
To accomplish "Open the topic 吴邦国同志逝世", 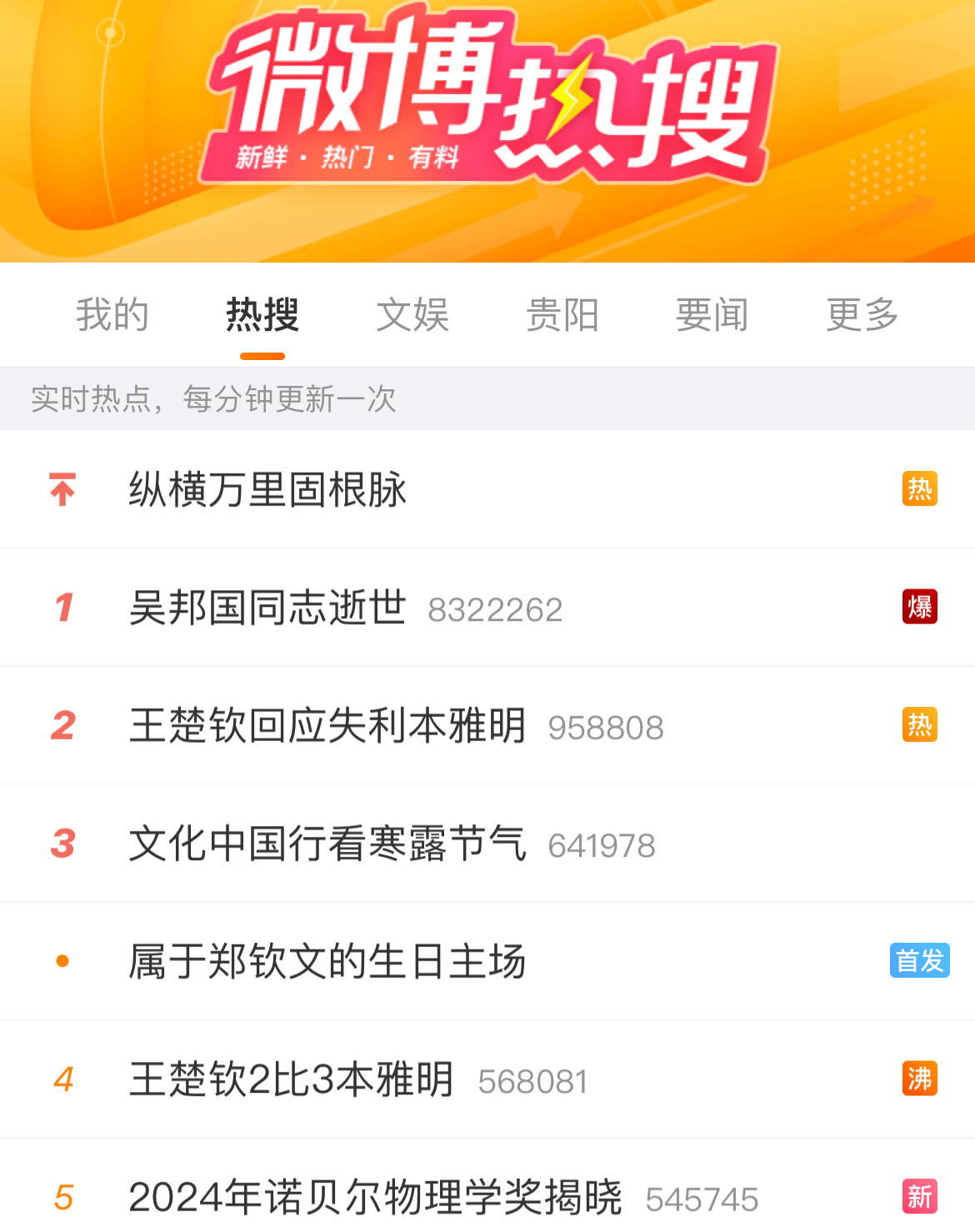I will tap(268, 608).
